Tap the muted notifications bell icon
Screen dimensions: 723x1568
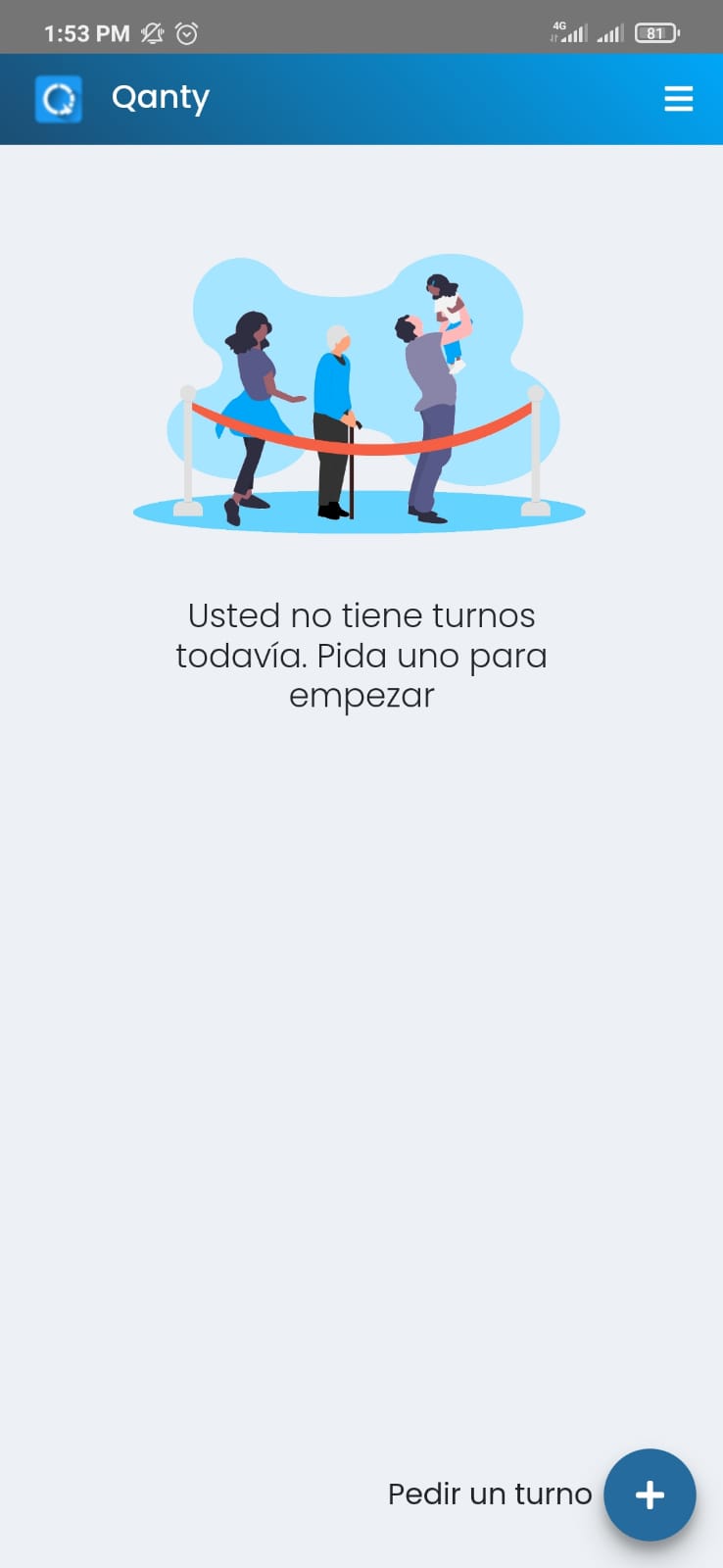point(151,32)
